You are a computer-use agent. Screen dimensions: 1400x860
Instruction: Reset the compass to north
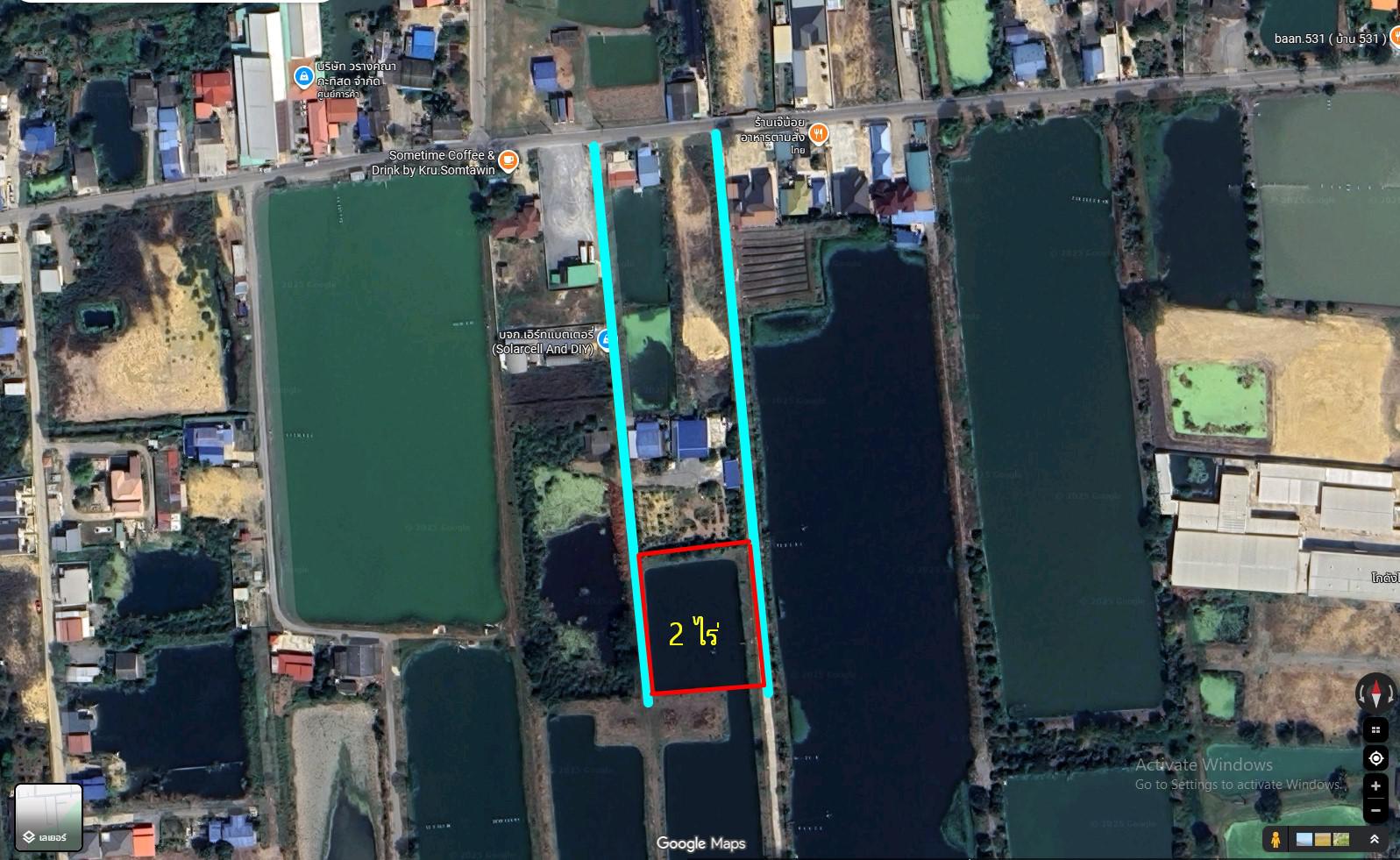tap(1375, 693)
